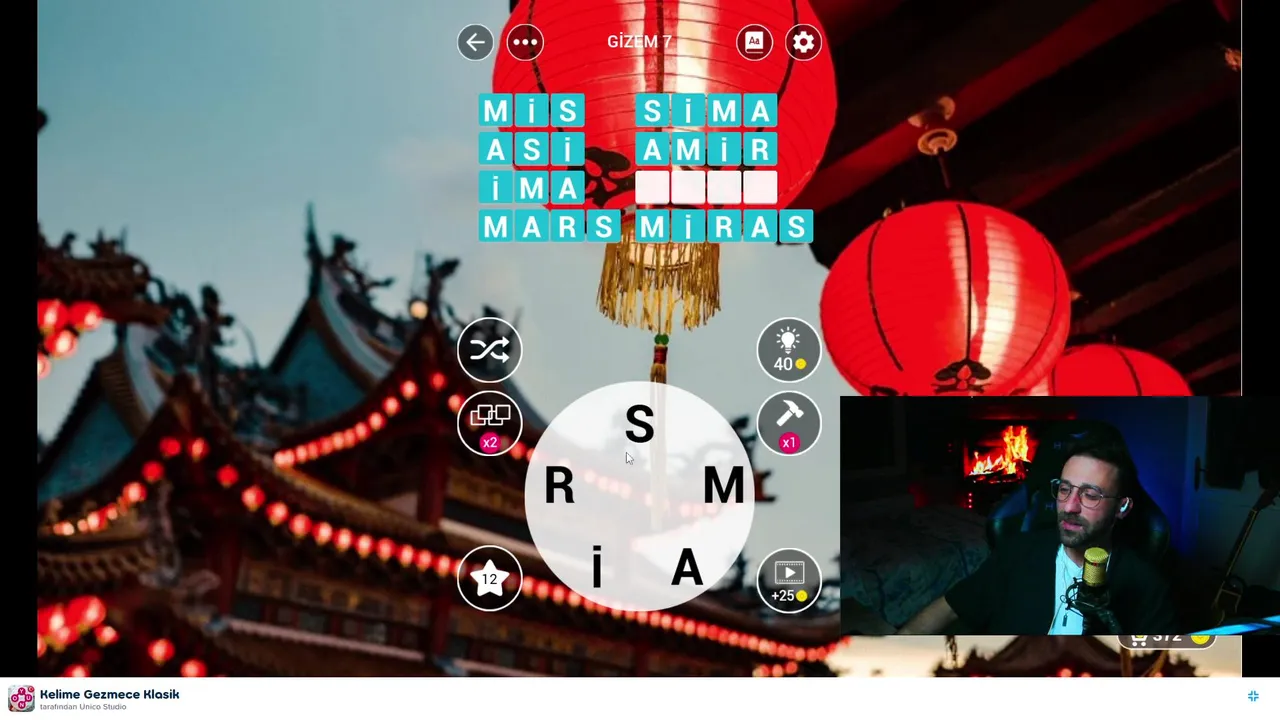Screen dimensions: 1280x720
Task: Go back using the arrow icon
Action: pyautogui.click(x=475, y=42)
